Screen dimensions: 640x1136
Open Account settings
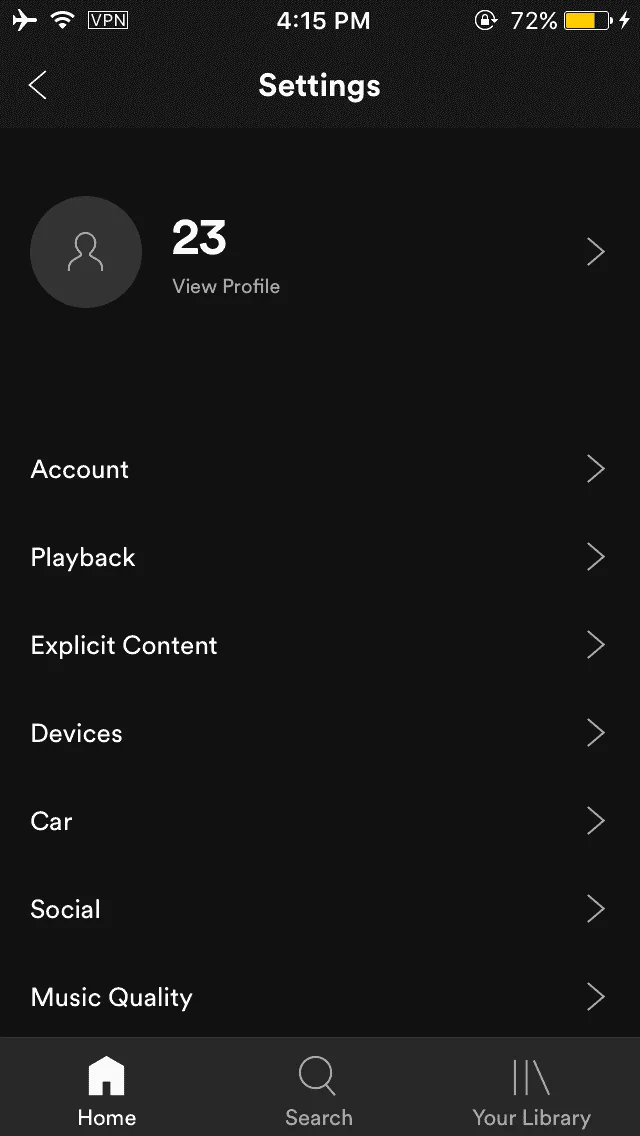tap(320, 469)
